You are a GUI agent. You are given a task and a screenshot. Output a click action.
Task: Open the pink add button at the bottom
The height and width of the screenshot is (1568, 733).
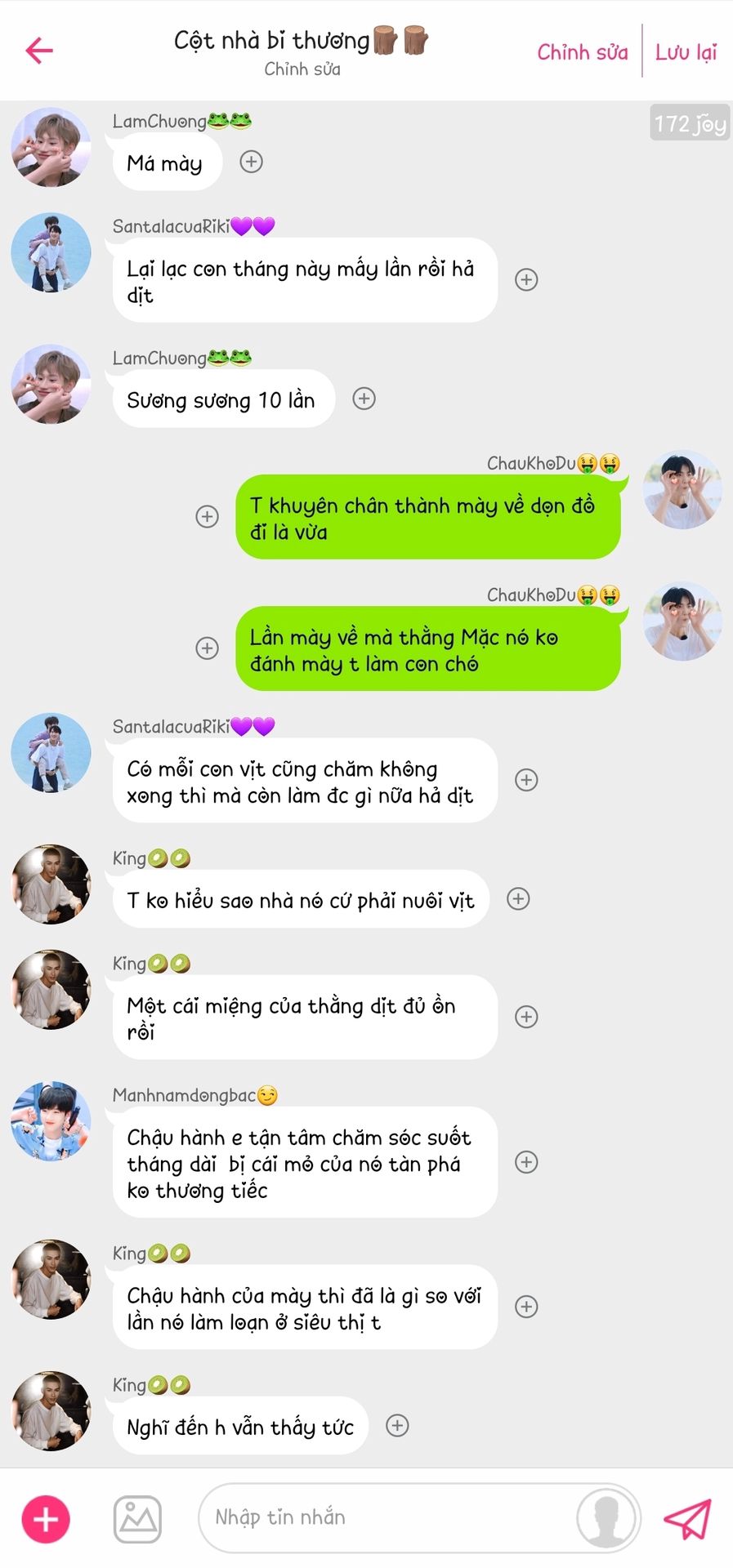[46, 1519]
